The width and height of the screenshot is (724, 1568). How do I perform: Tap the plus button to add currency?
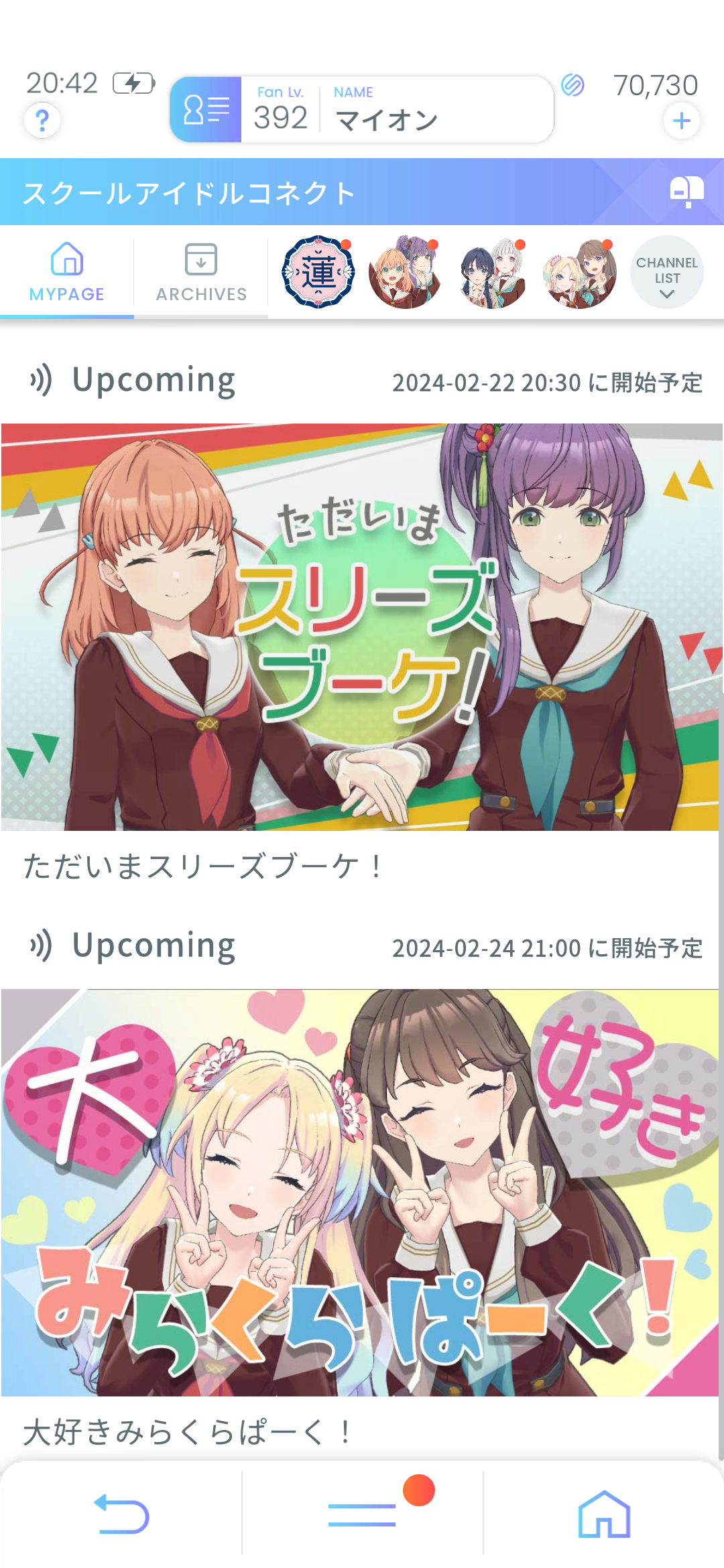(x=681, y=121)
